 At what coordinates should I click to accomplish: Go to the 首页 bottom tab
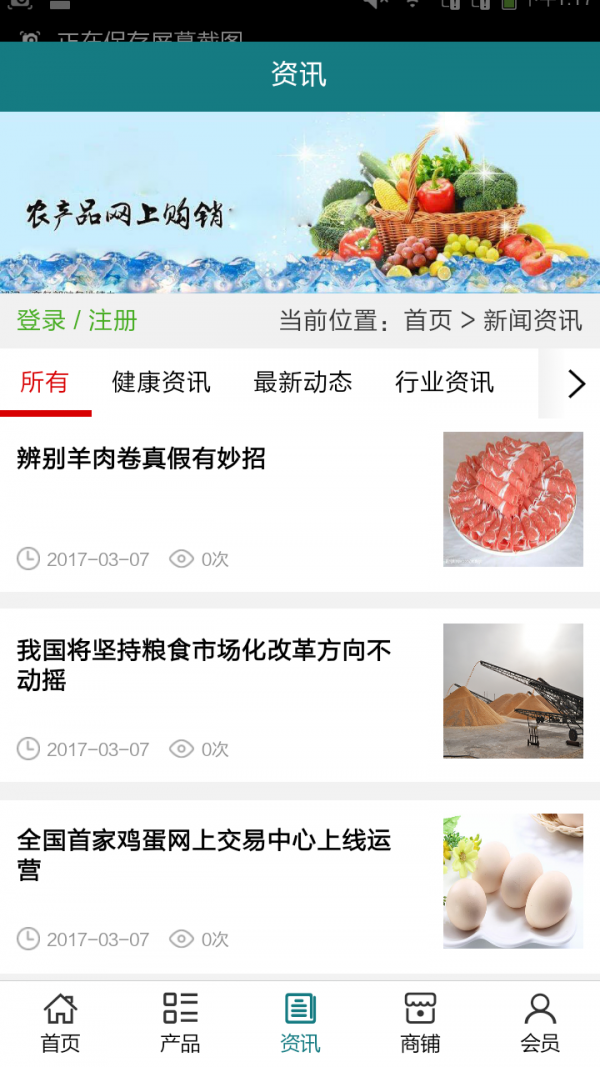tap(60, 1023)
